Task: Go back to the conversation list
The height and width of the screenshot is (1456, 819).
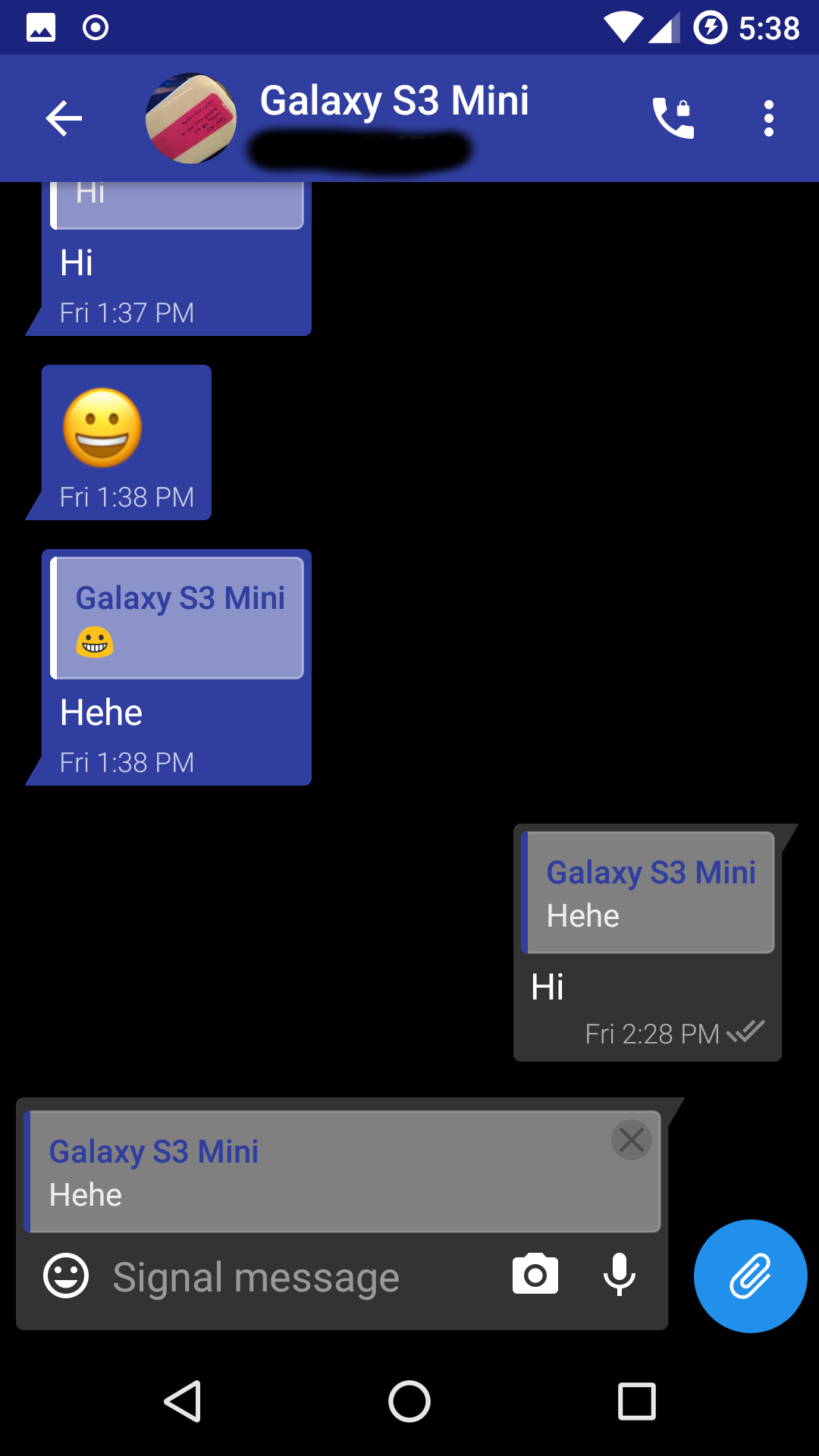Action: (x=64, y=118)
